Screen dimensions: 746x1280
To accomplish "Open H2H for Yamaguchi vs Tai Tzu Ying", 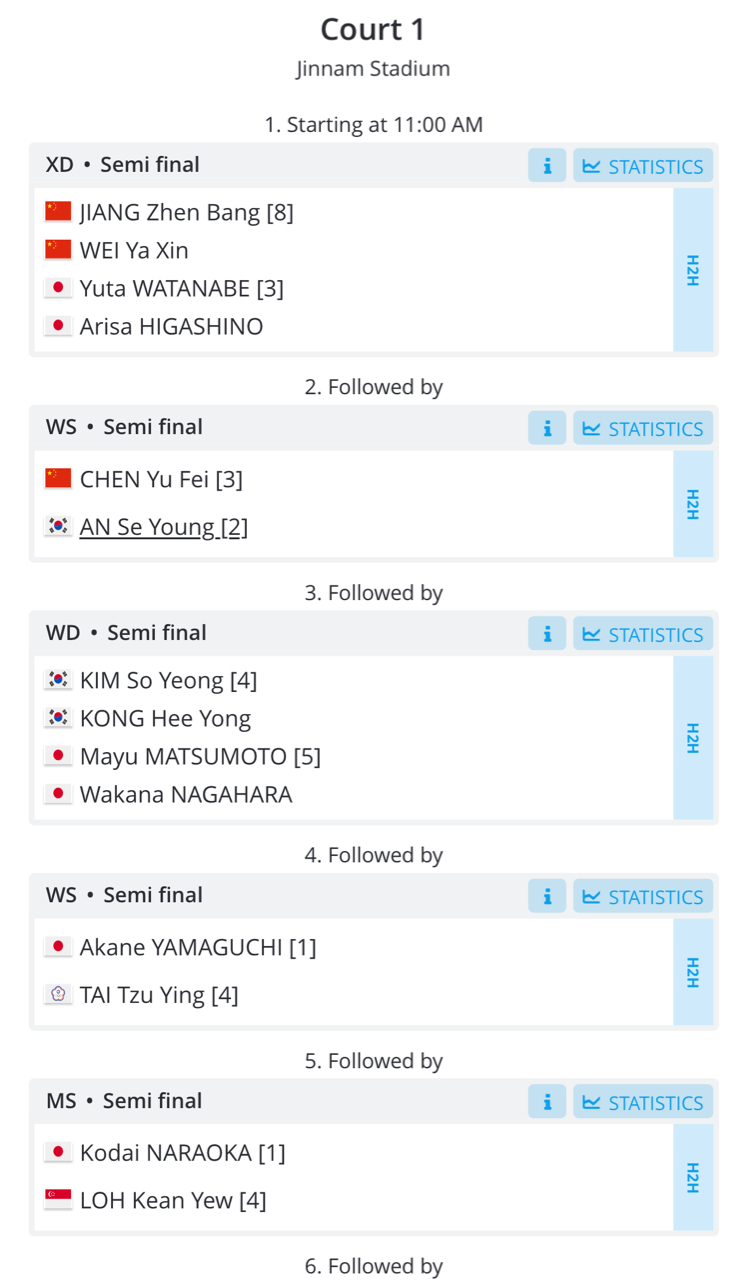I will 693,972.
